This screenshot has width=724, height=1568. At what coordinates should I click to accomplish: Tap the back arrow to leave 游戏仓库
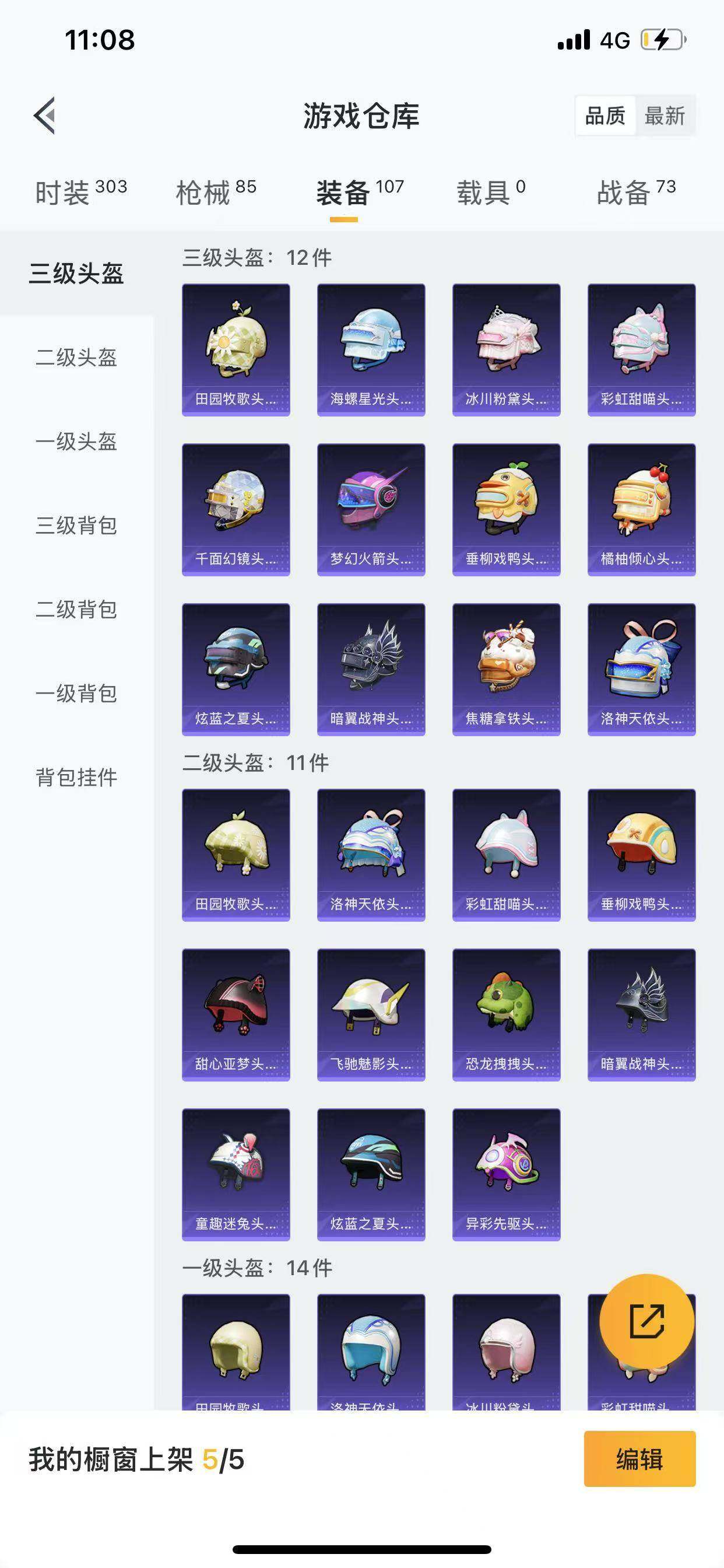pyautogui.click(x=44, y=116)
